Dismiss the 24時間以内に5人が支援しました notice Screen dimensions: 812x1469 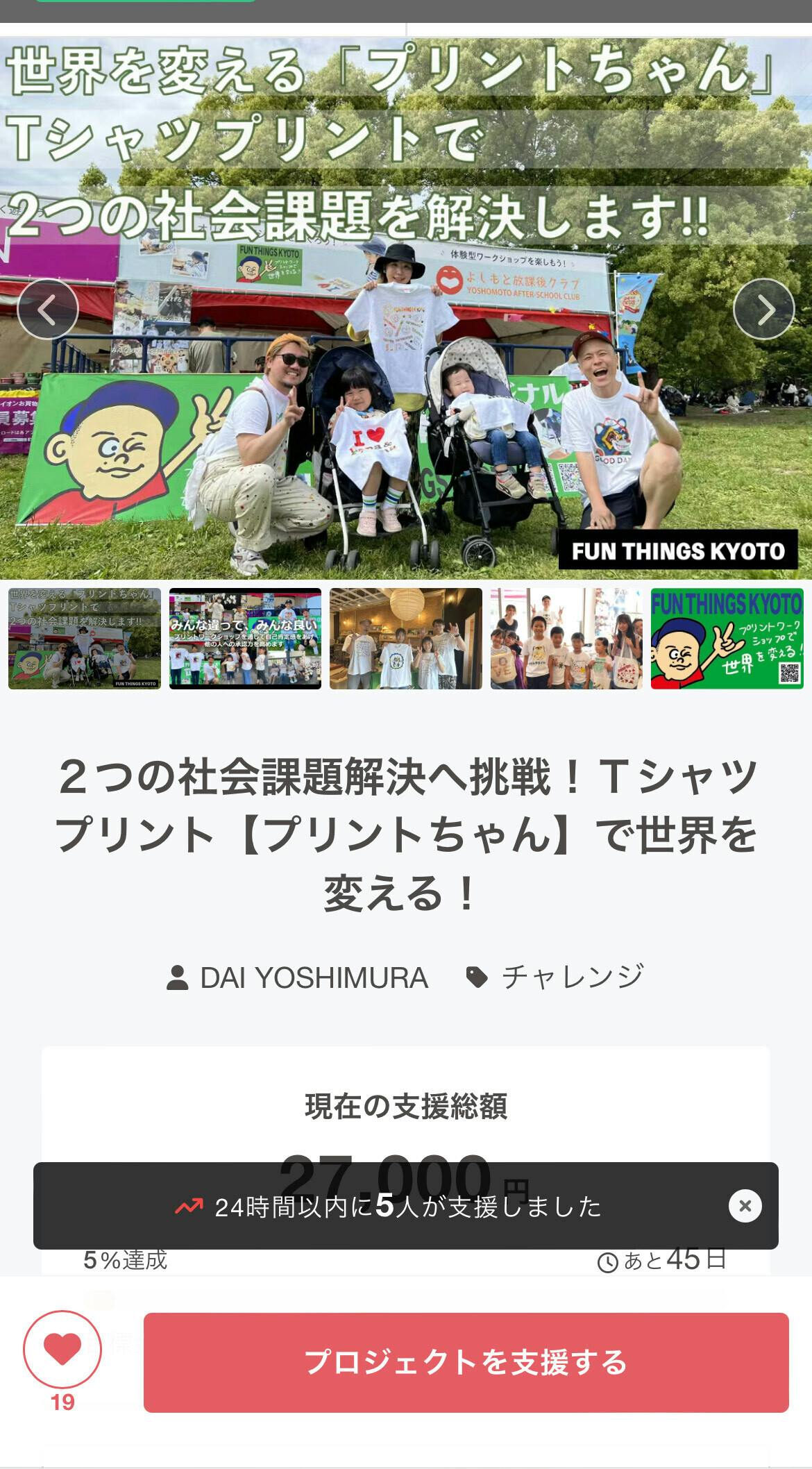tap(745, 1206)
